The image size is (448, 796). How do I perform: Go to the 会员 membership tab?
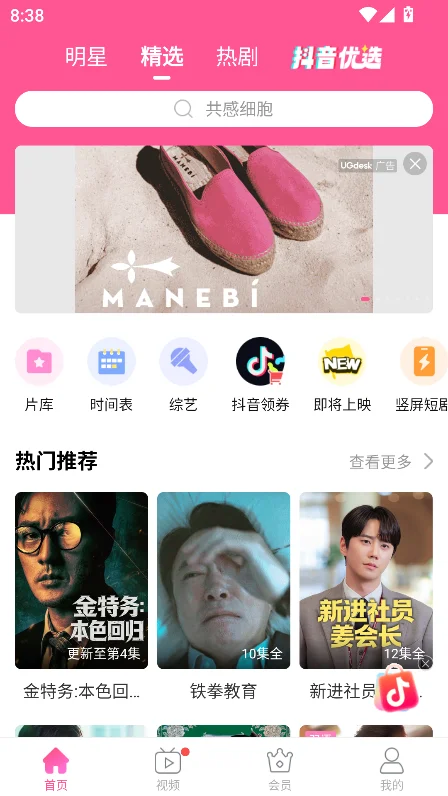tap(280, 769)
